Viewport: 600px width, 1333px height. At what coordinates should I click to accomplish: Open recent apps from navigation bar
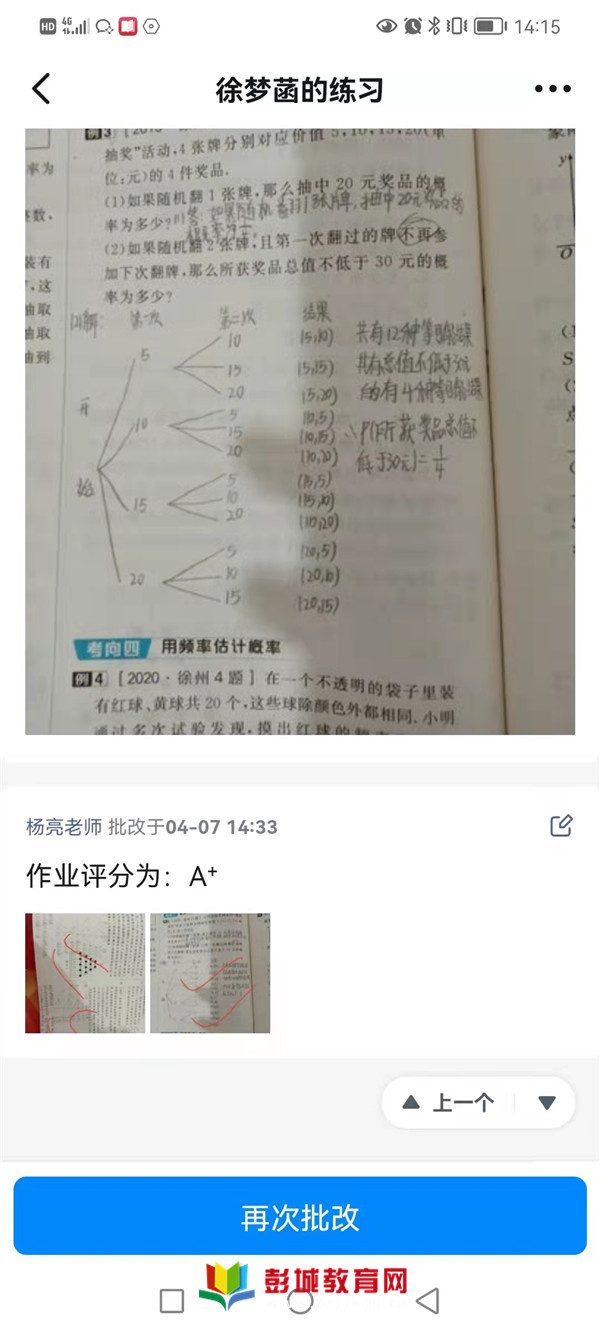tap(172, 1300)
